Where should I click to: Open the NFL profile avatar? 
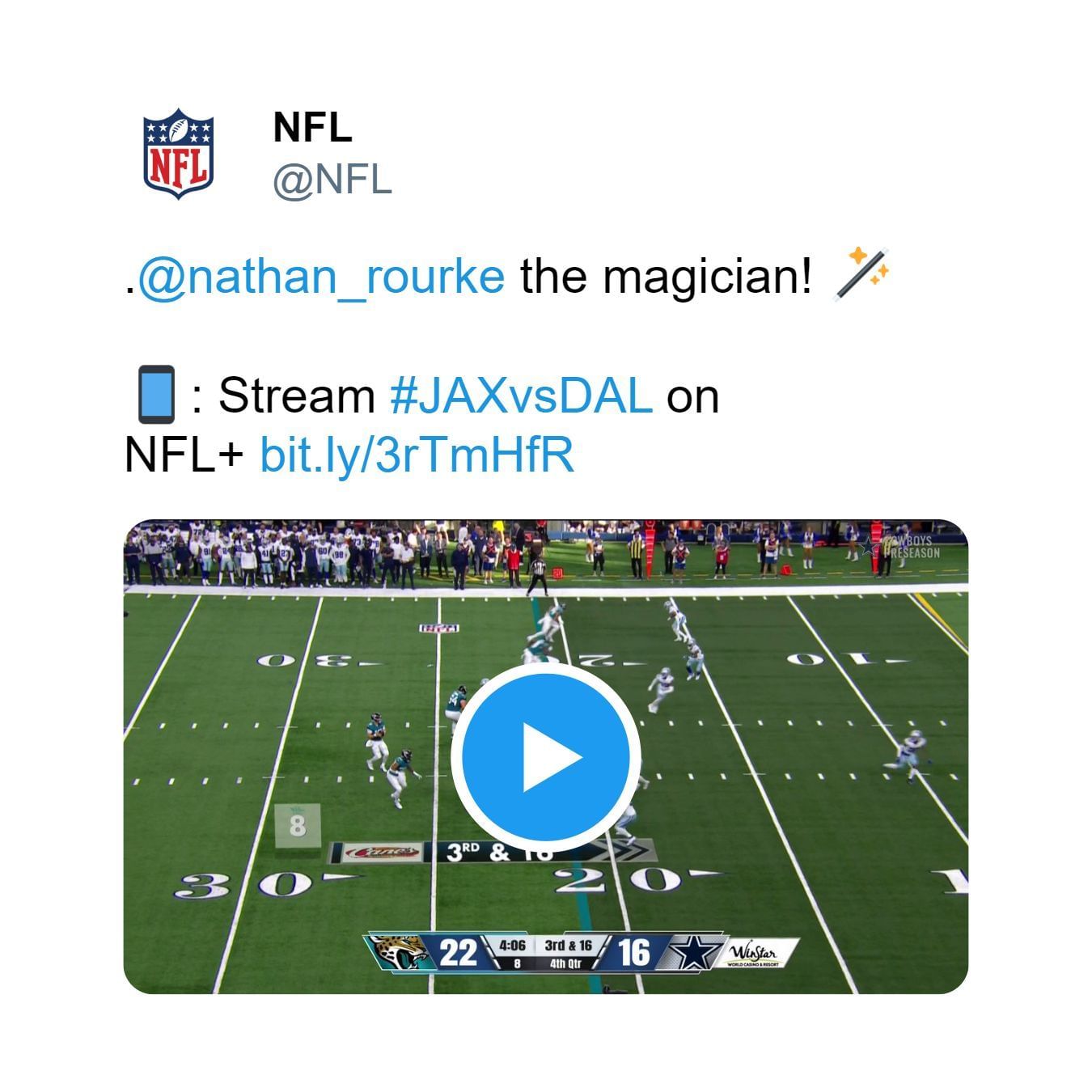pyautogui.click(x=179, y=154)
